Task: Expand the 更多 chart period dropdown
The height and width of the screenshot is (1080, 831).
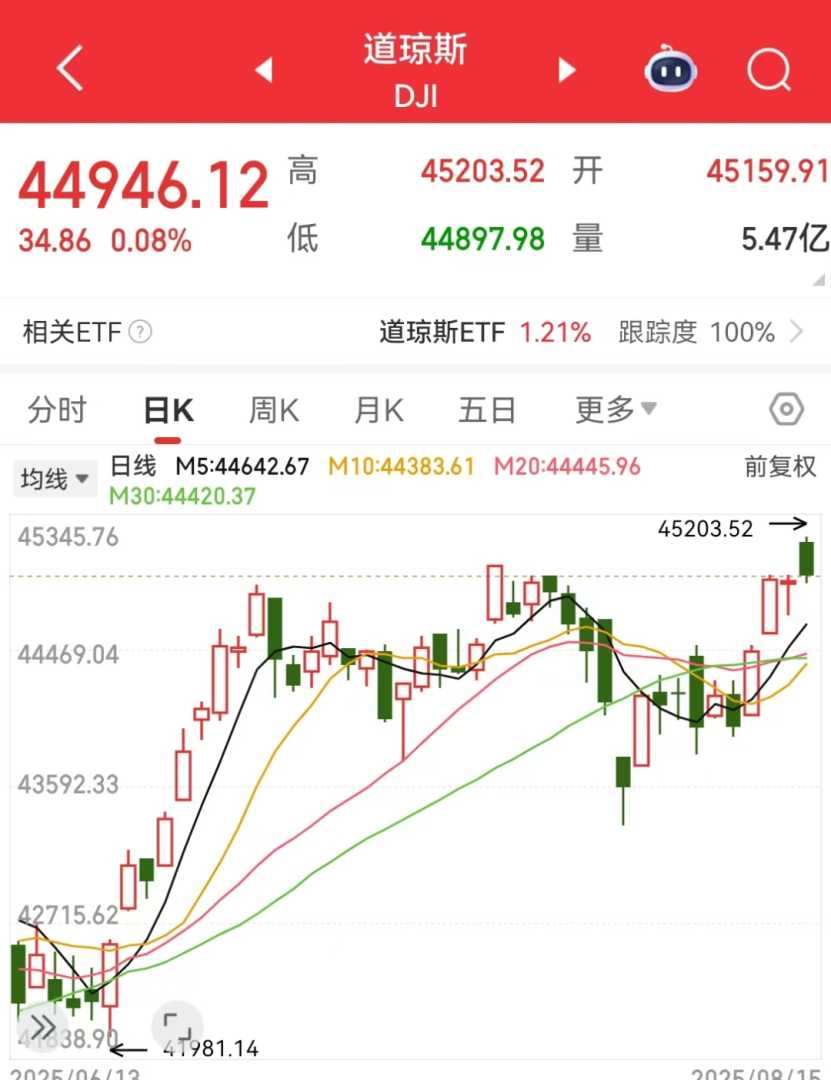Action: pyautogui.click(x=616, y=410)
